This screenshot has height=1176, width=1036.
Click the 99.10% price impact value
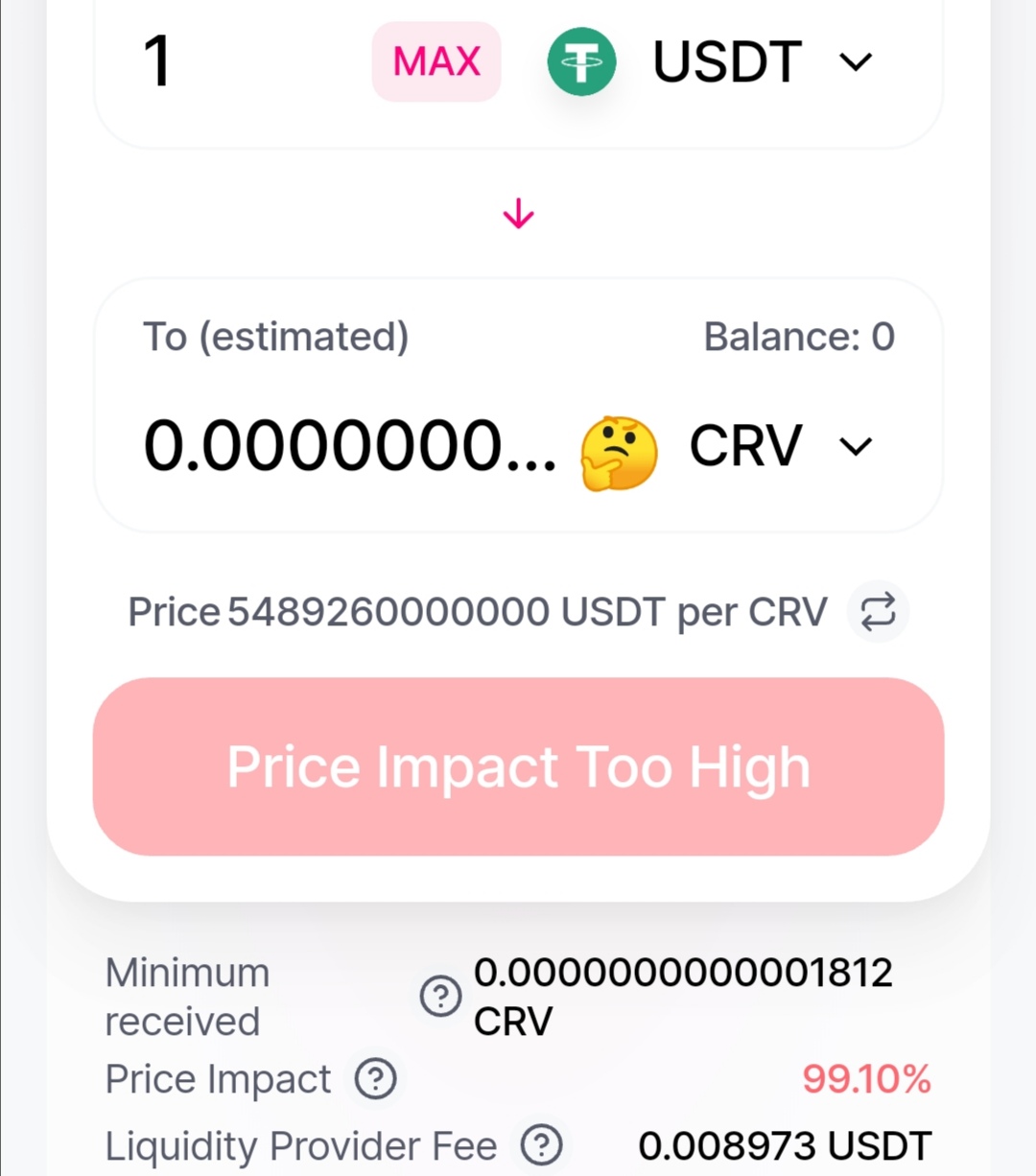point(864,1078)
